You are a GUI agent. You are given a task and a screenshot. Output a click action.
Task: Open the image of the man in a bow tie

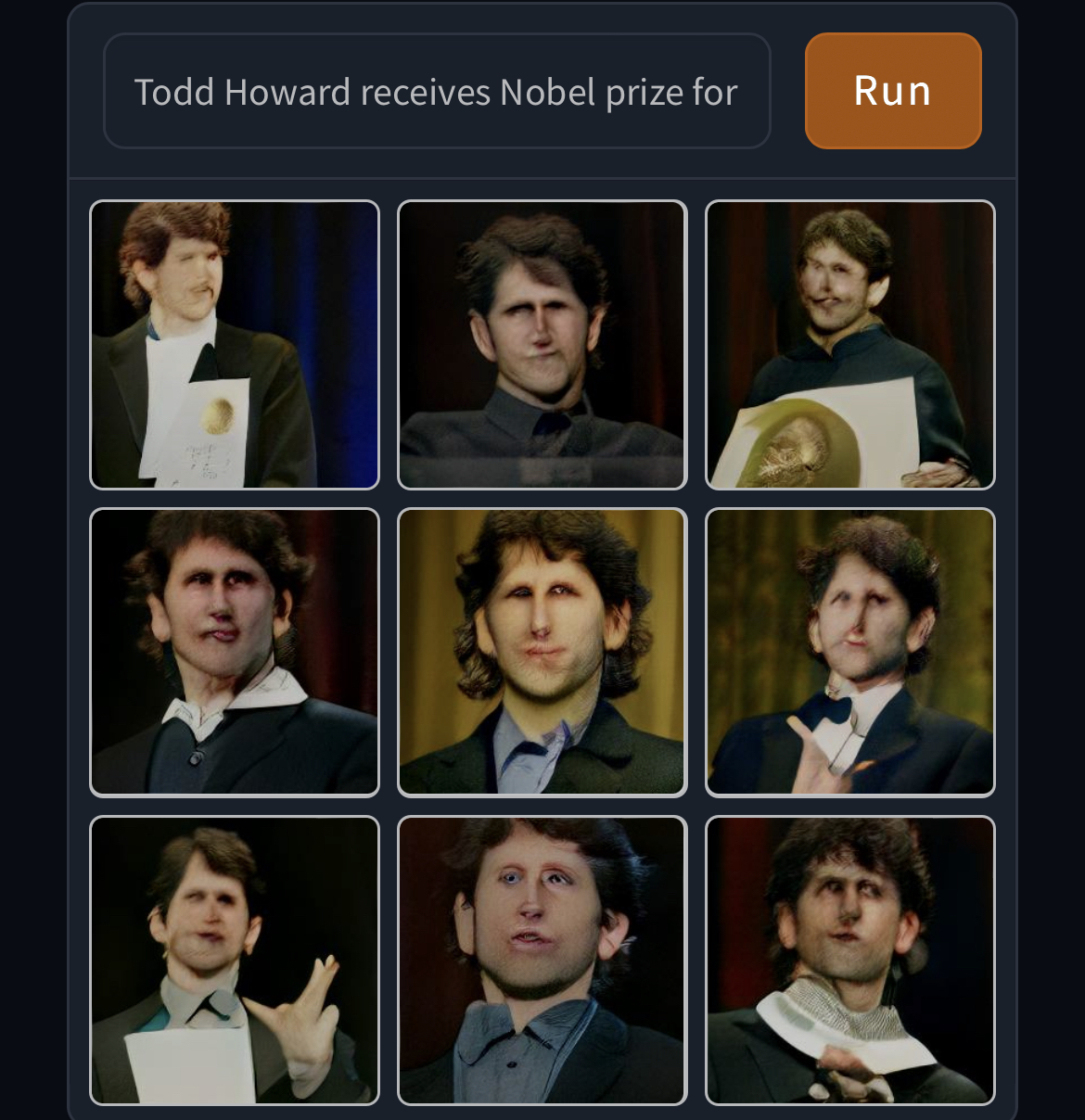[x=849, y=652]
